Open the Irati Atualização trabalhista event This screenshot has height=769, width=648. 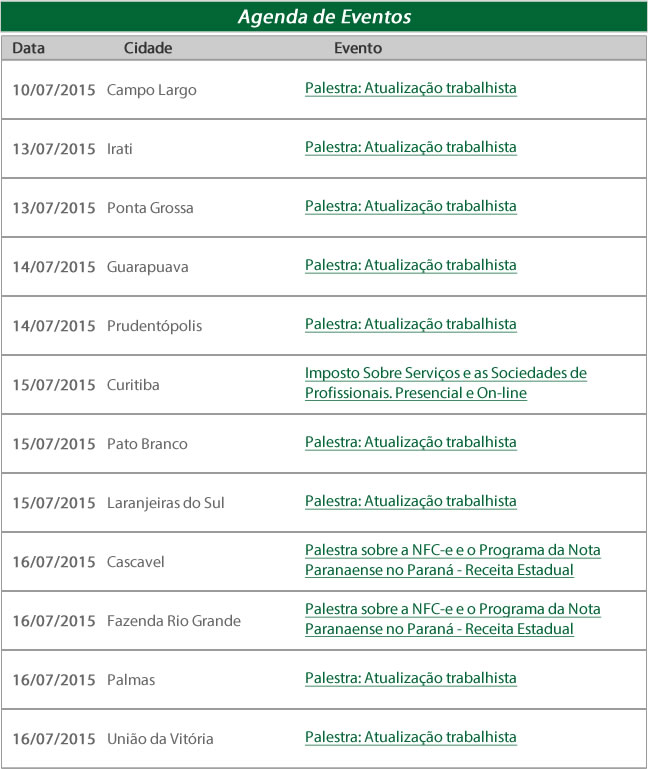pyautogui.click(x=410, y=147)
